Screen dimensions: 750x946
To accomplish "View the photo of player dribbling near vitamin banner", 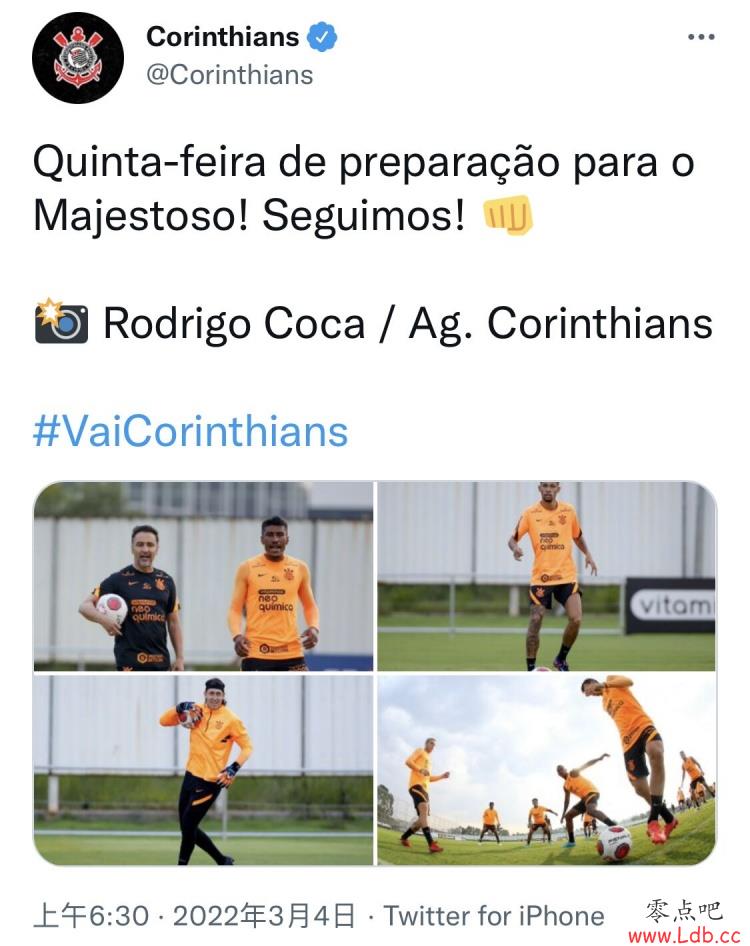I will (x=546, y=576).
